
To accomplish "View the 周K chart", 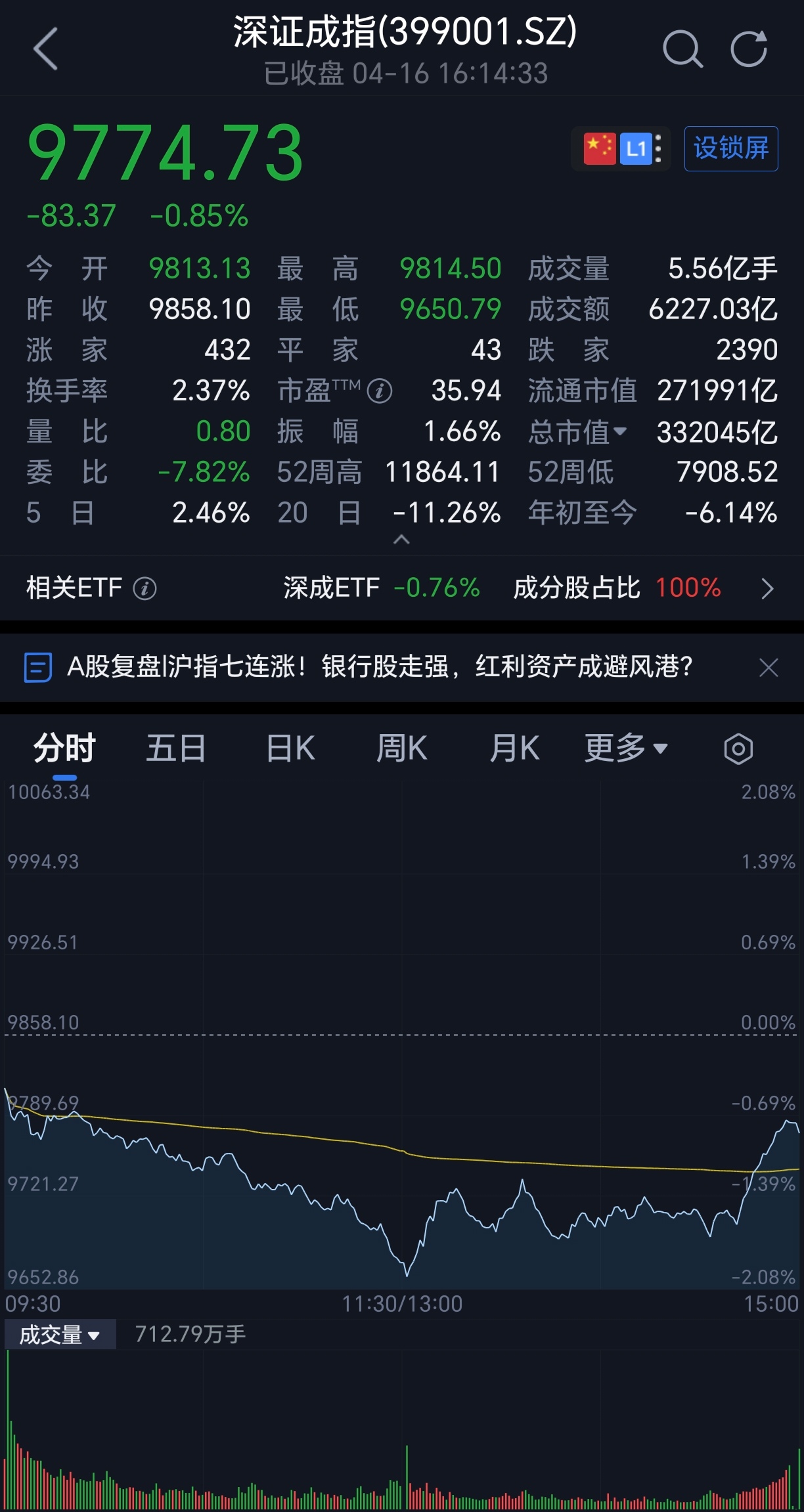I will pos(401,748).
